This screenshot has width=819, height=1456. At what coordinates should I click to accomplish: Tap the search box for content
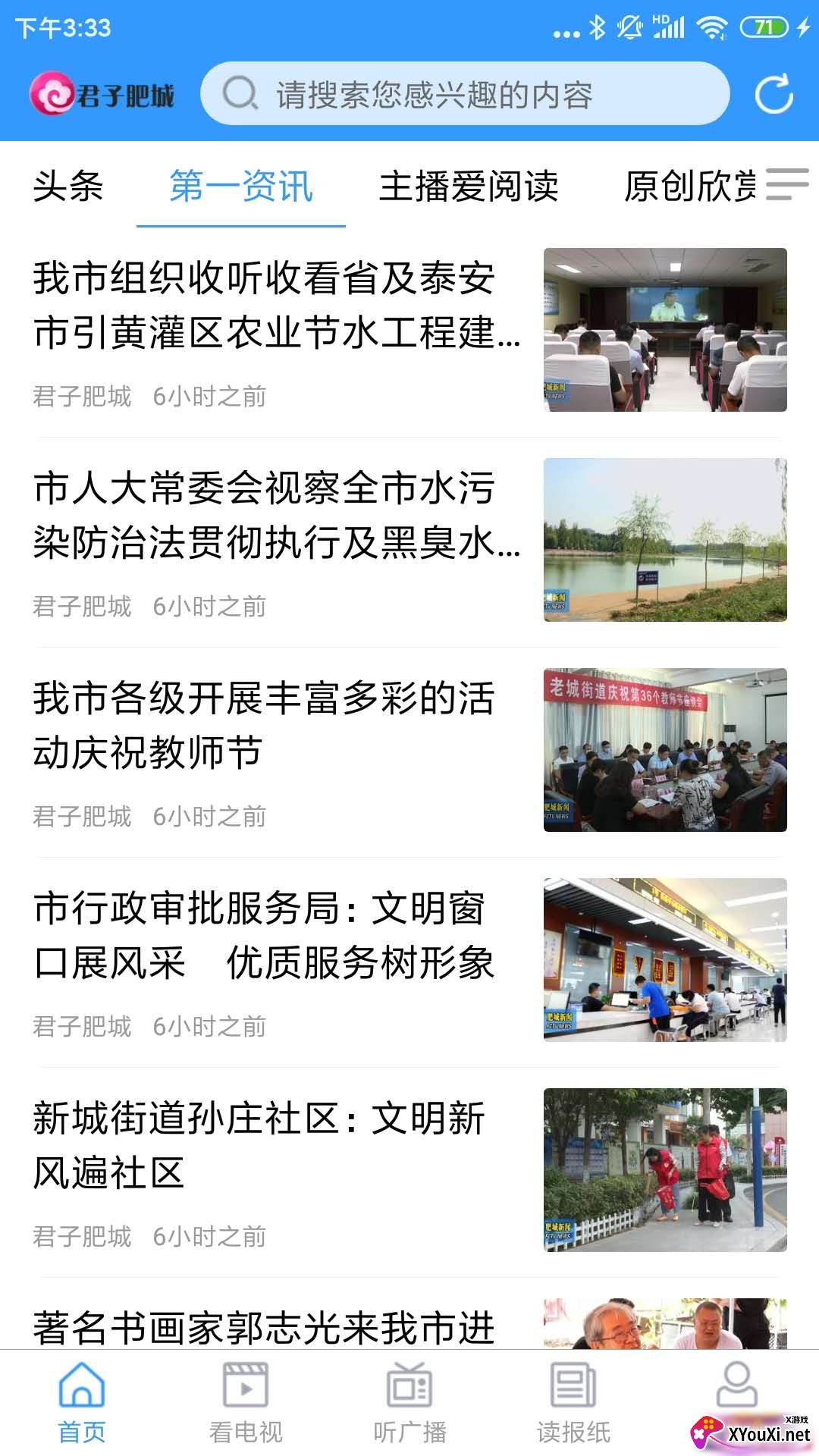point(464,94)
